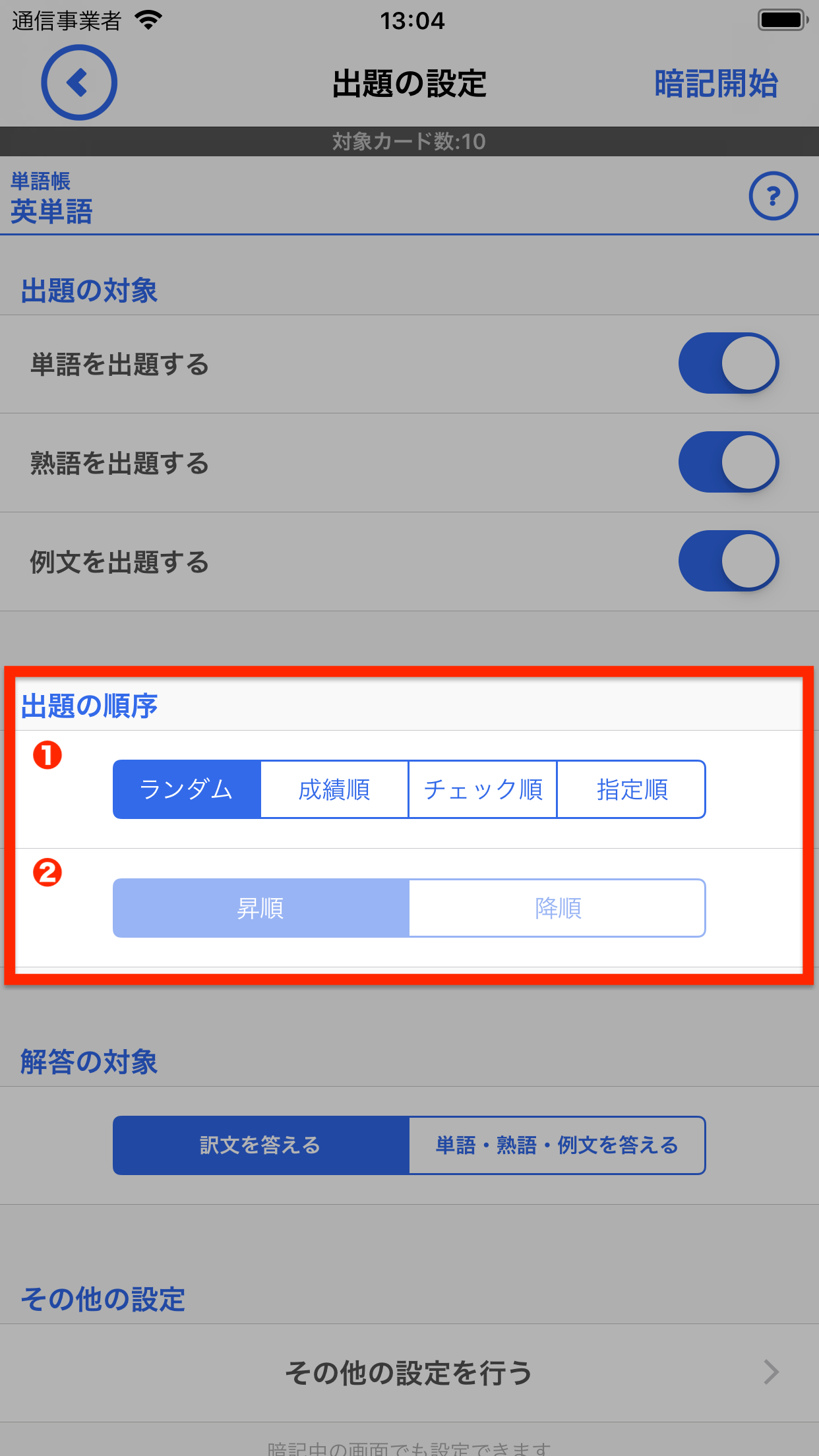This screenshot has height=1456, width=819.
Task: Open その他の設定を行う row
Action: click(409, 1373)
